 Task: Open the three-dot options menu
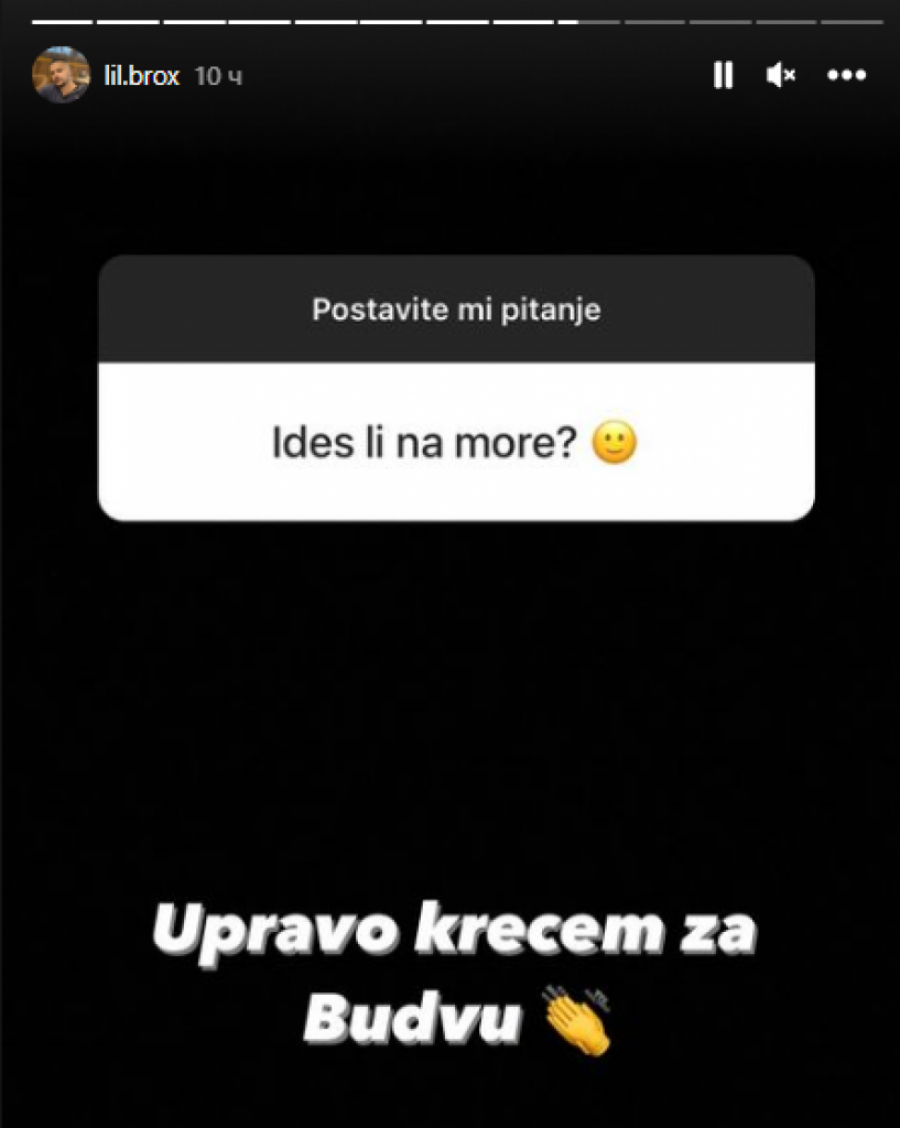846,75
